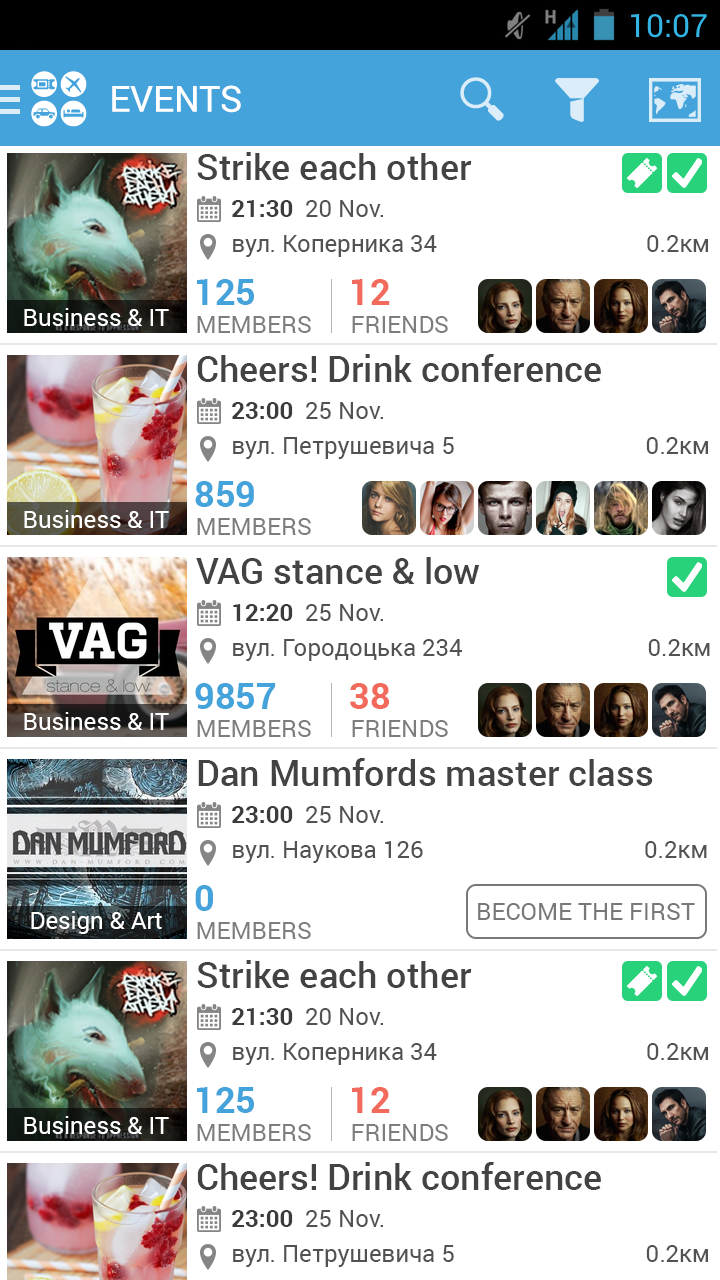Screen dimensions: 720x1280
Task: Switch to the map view
Action: tap(674, 99)
